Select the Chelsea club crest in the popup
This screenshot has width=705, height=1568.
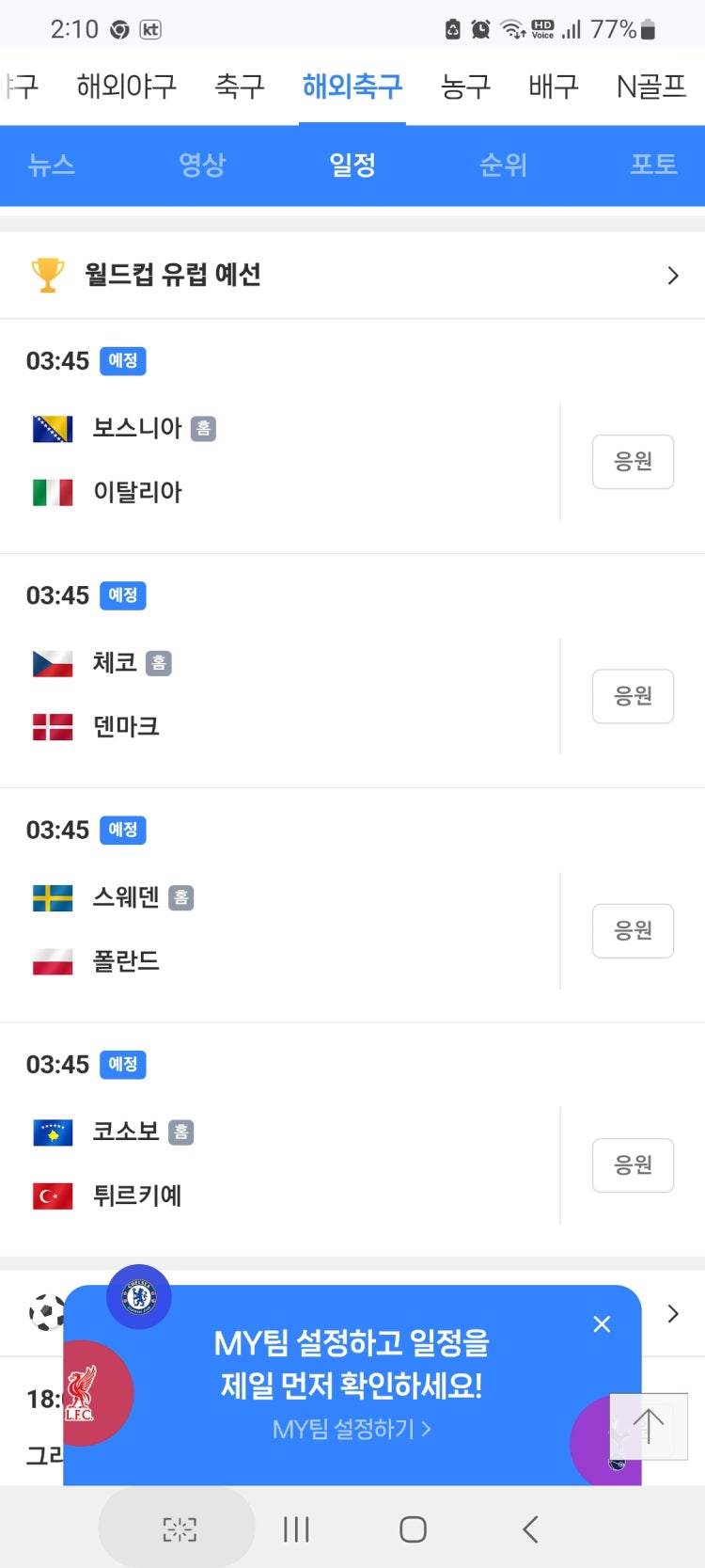(x=138, y=1295)
